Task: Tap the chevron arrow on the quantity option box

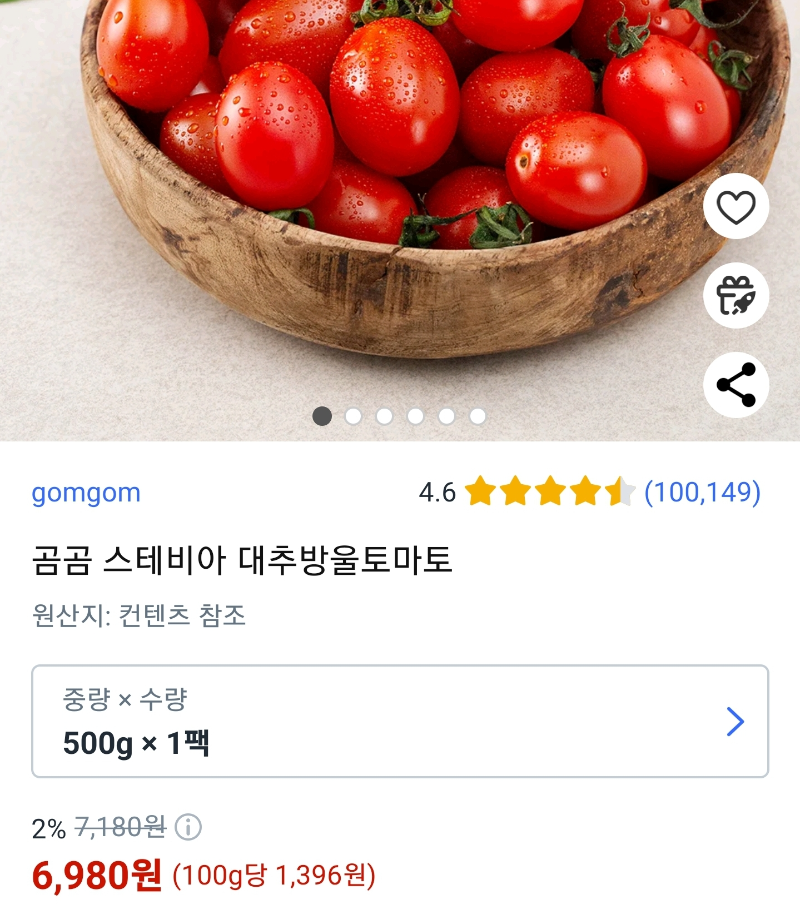Action: coord(734,720)
